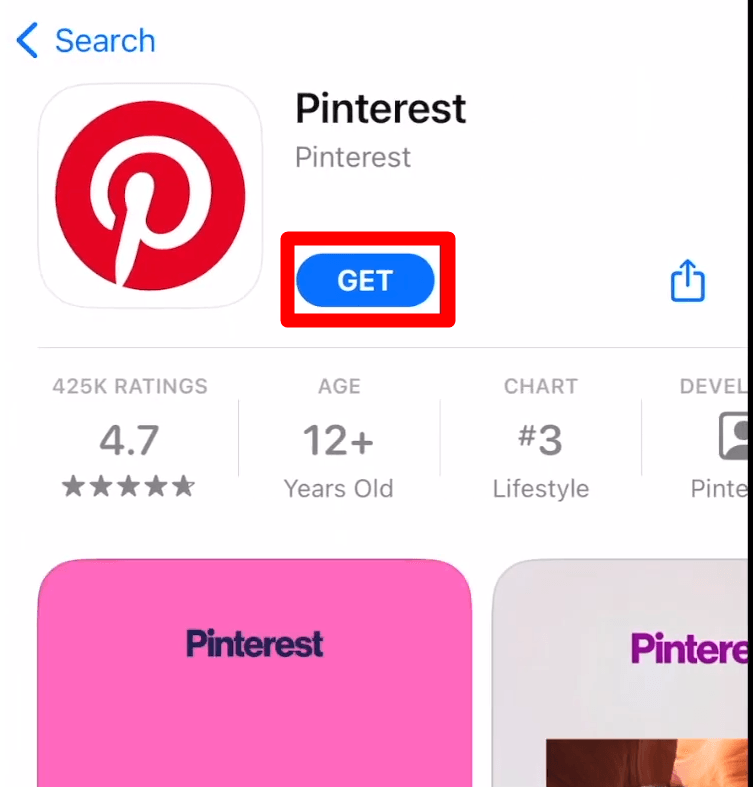Viewport: 753px width, 787px height.
Task: View the Lifestyle chart ranking
Action: tap(540, 440)
